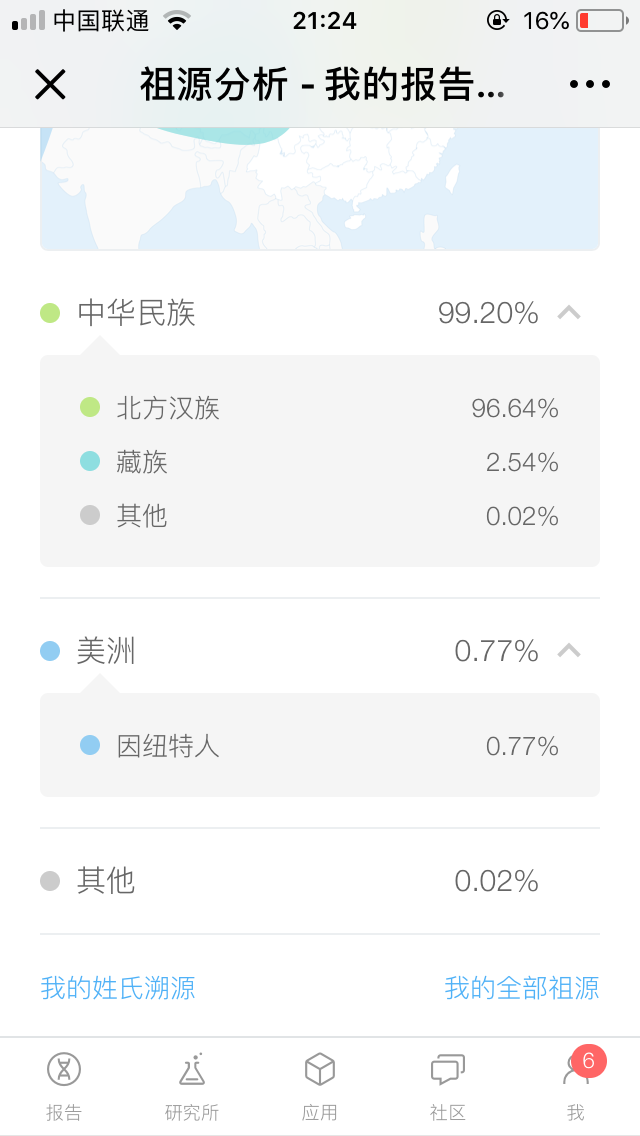Open the 我的全部祖源 link
Viewport: 640px width, 1136px height.
coord(522,987)
